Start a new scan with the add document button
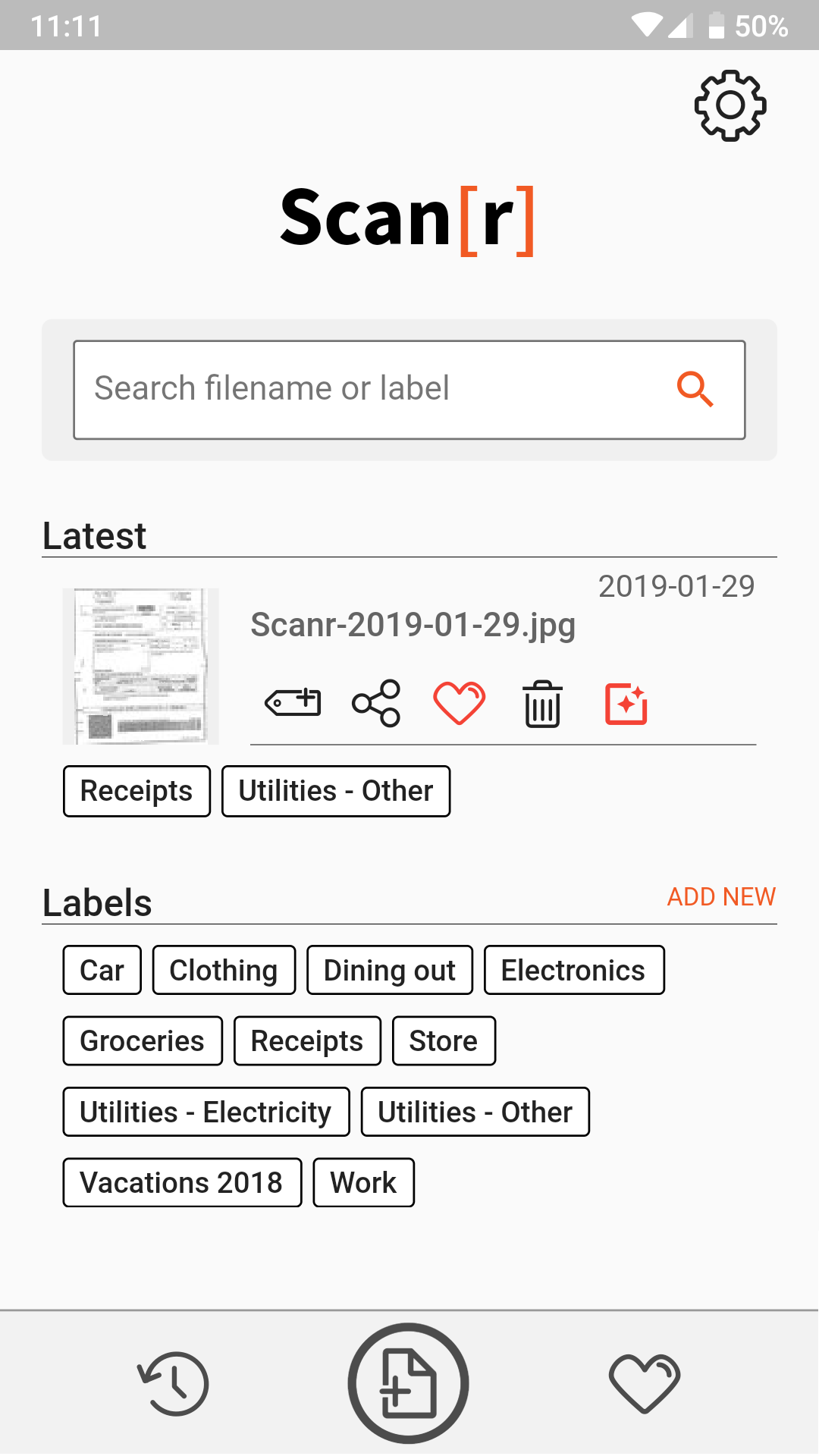Screen dimensions: 819x1456 (x=408, y=1383)
